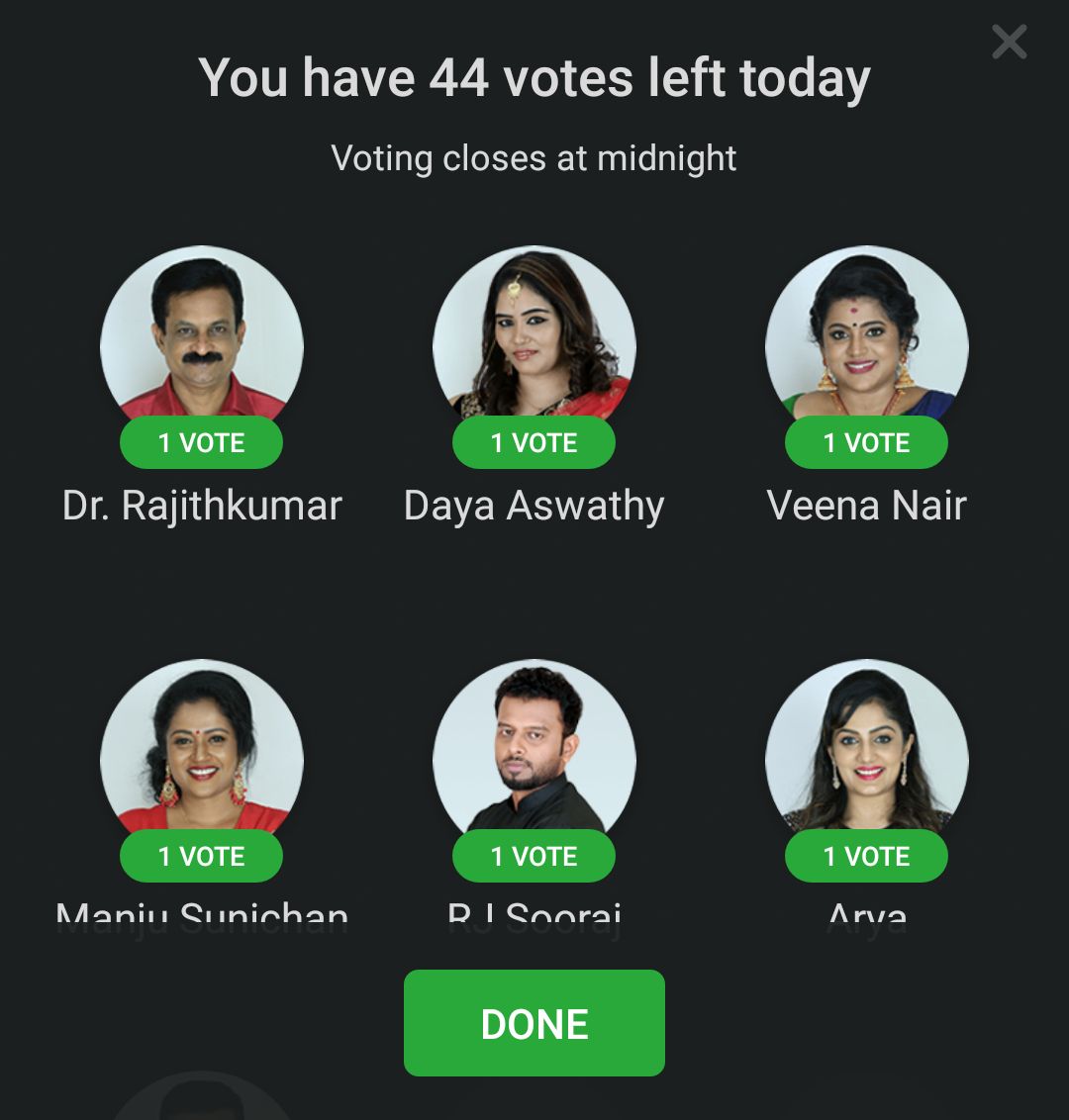Vote for RJ Sooraj
The width and height of the screenshot is (1069, 1120).
coord(534,856)
